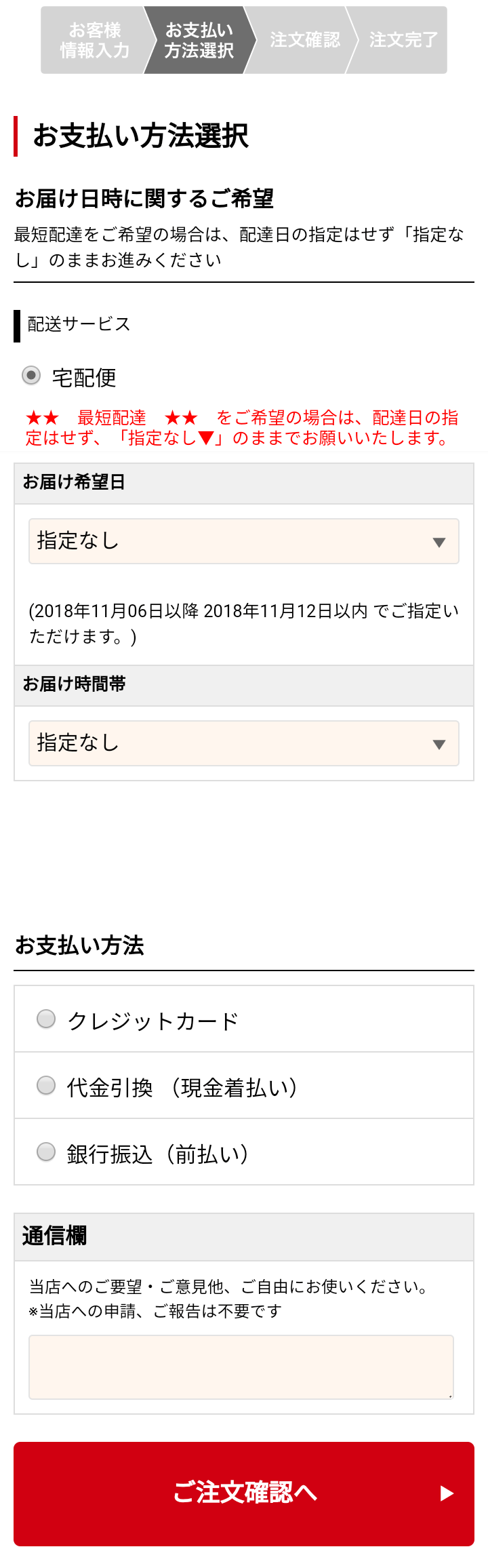Tap the 通信欄 text field
The width and height of the screenshot is (488, 1568).
(x=241, y=1367)
